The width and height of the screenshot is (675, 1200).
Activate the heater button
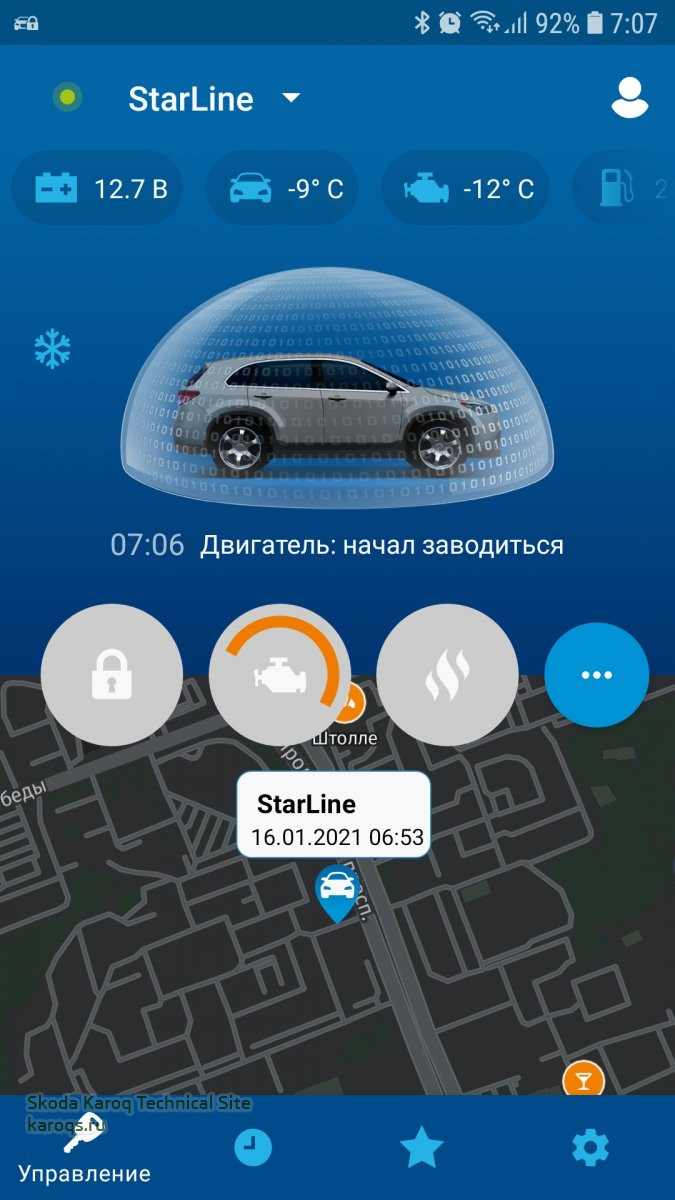click(x=447, y=675)
